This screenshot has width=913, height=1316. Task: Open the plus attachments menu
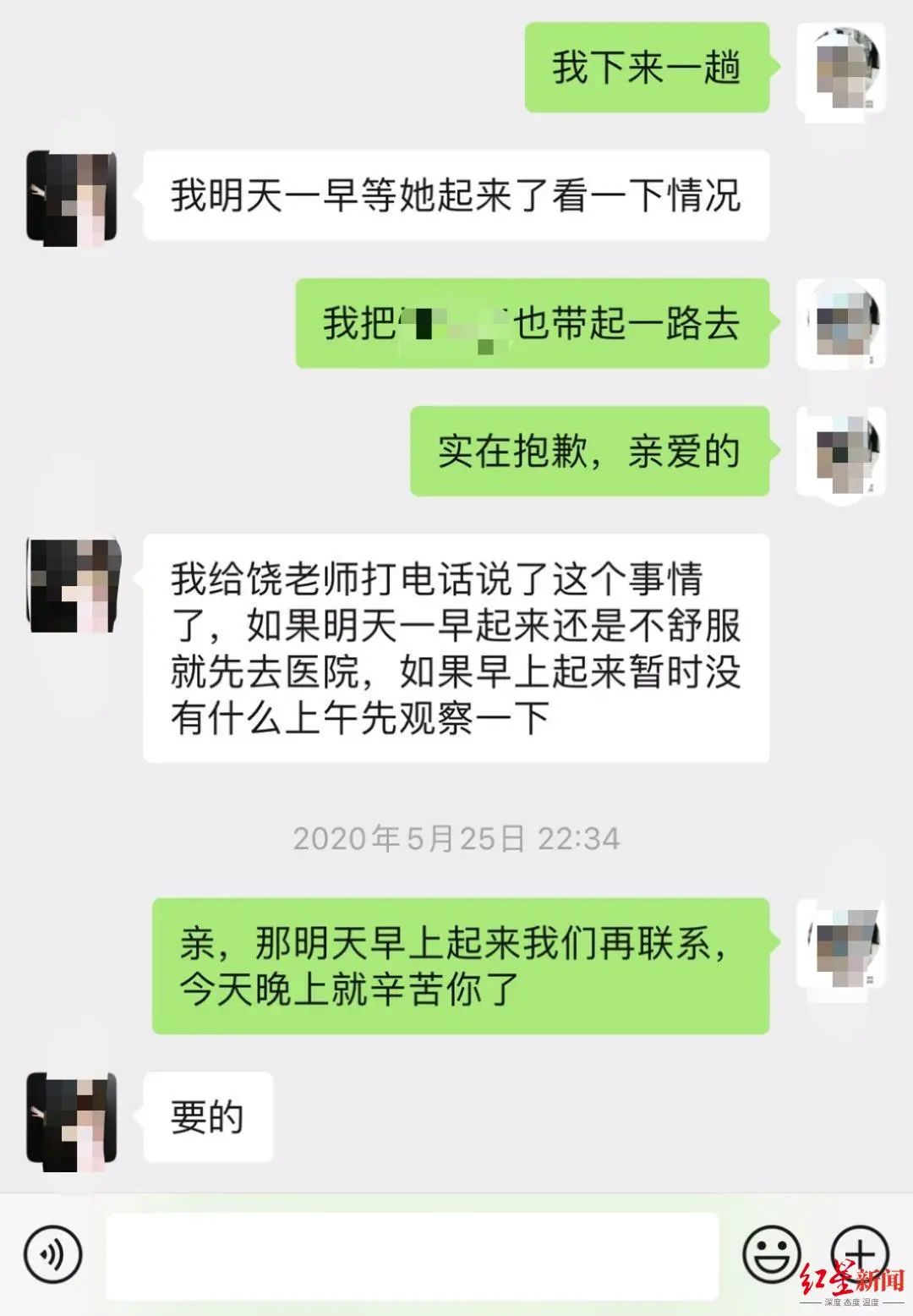(858, 1252)
